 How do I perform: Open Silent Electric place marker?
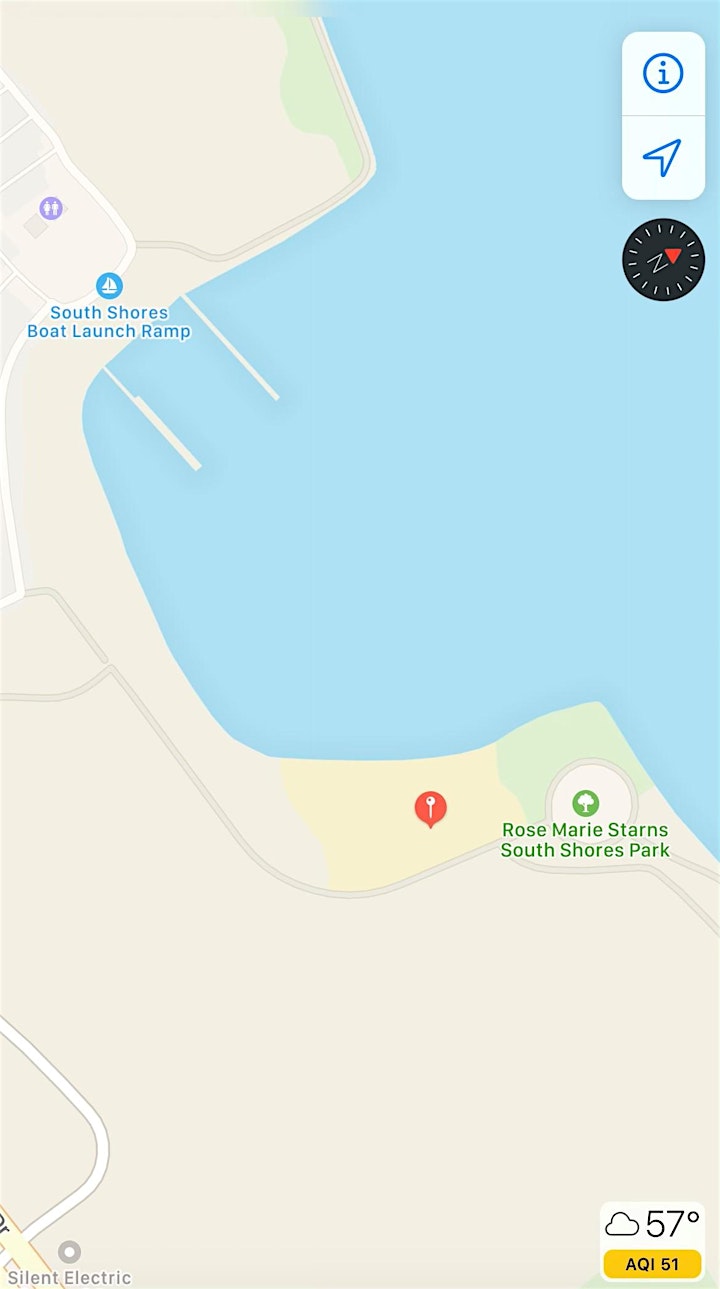click(69, 1252)
